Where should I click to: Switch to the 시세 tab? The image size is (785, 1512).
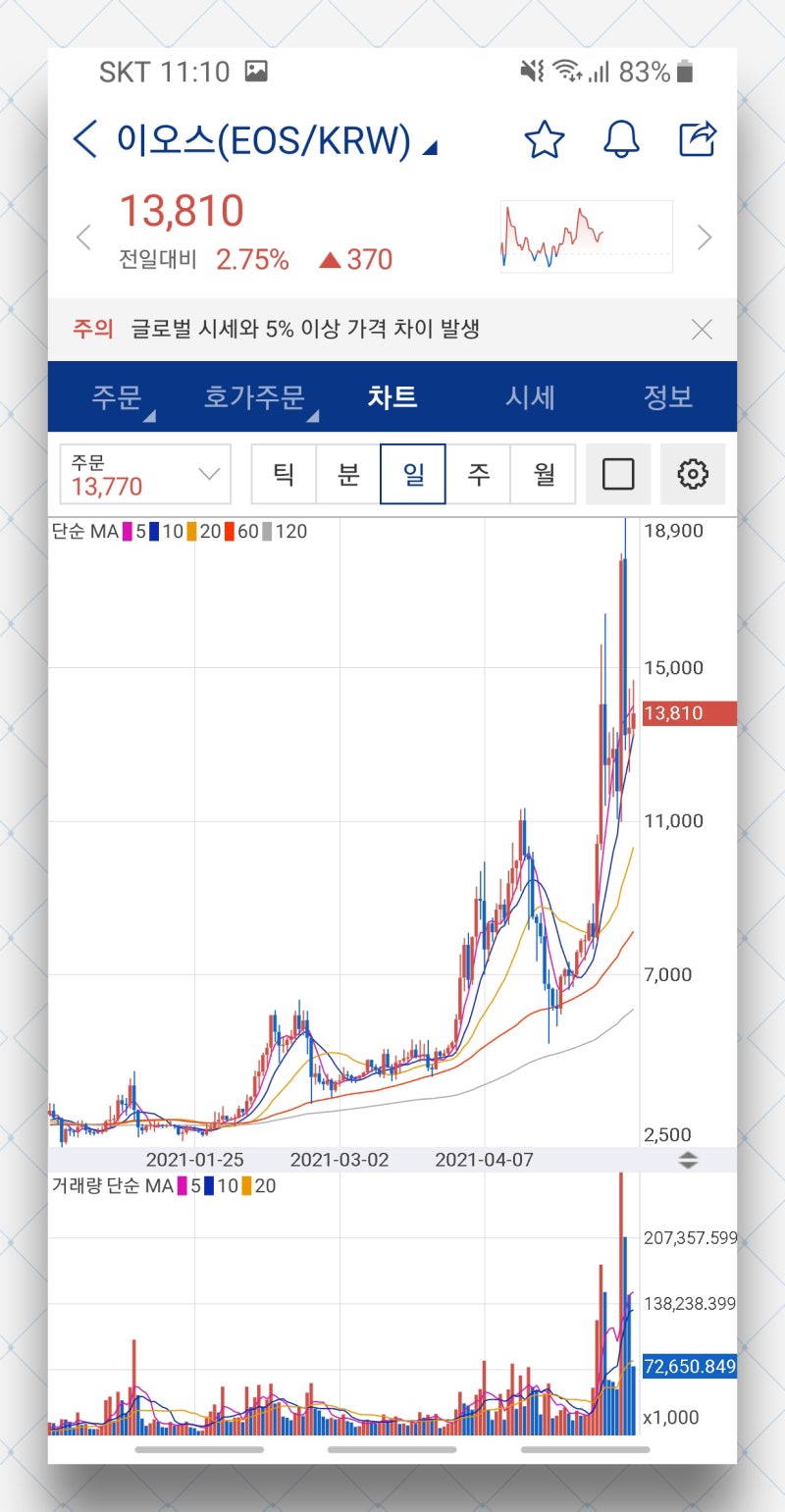pos(531,397)
